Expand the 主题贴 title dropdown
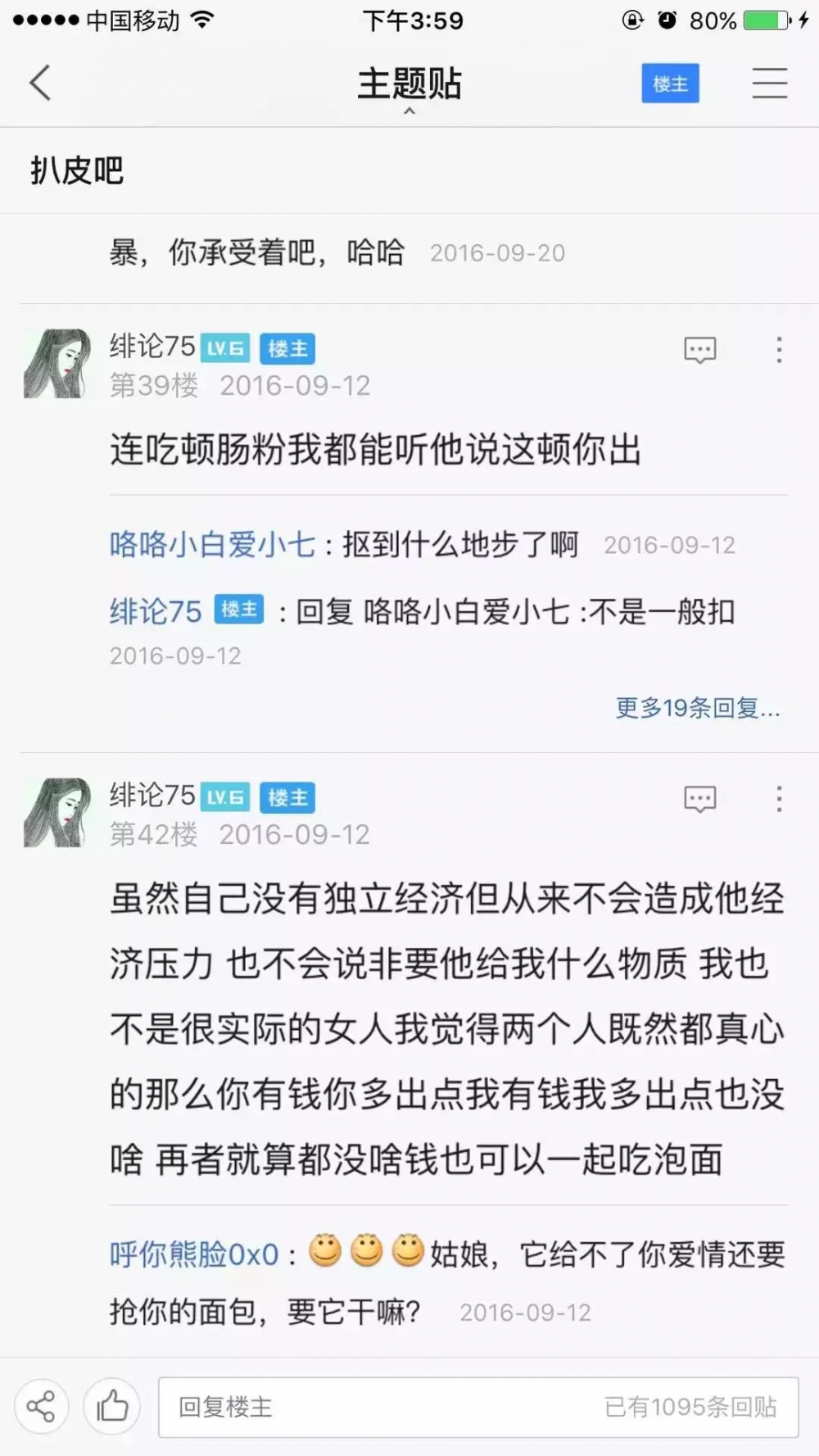 point(409,87)
